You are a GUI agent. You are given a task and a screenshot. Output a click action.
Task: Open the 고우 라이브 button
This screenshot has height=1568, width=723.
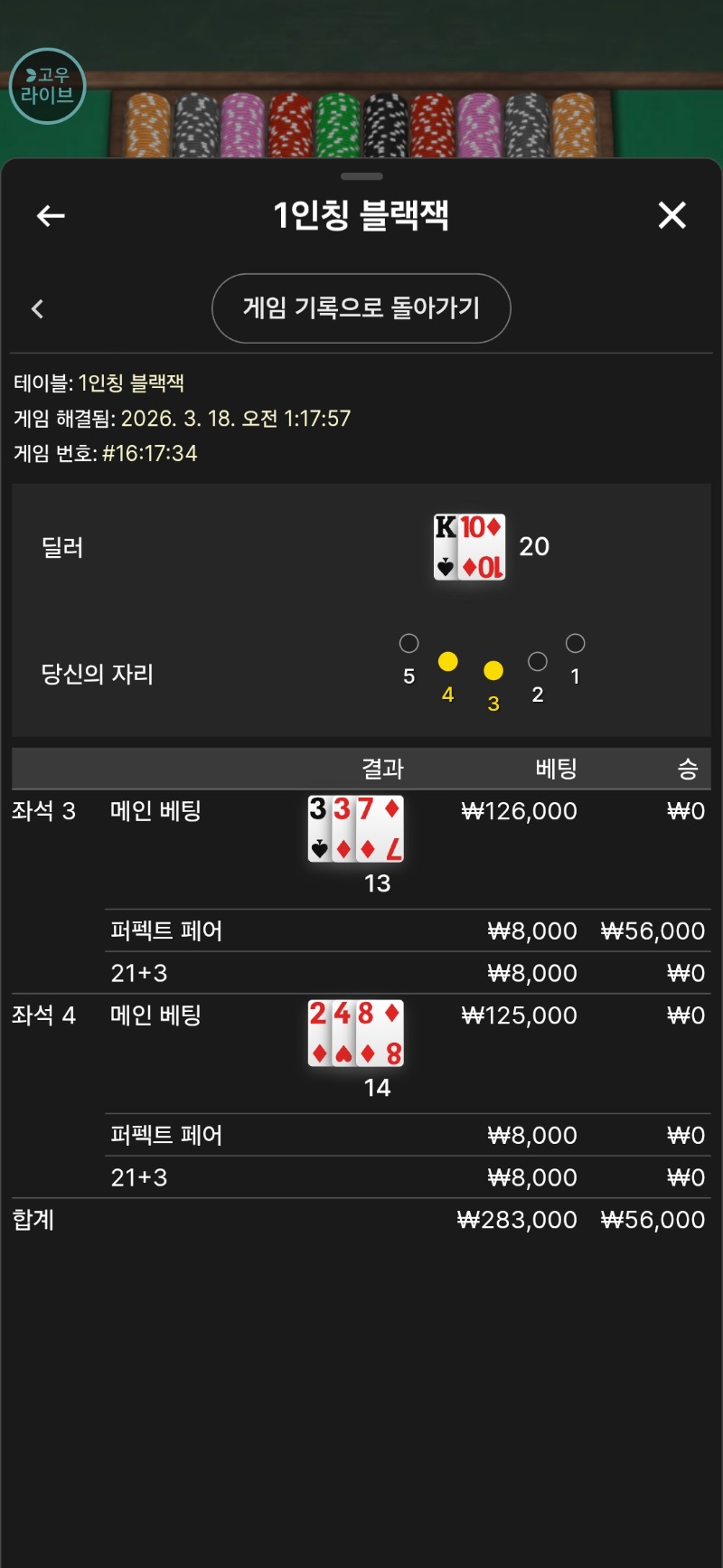click(47, 86)
